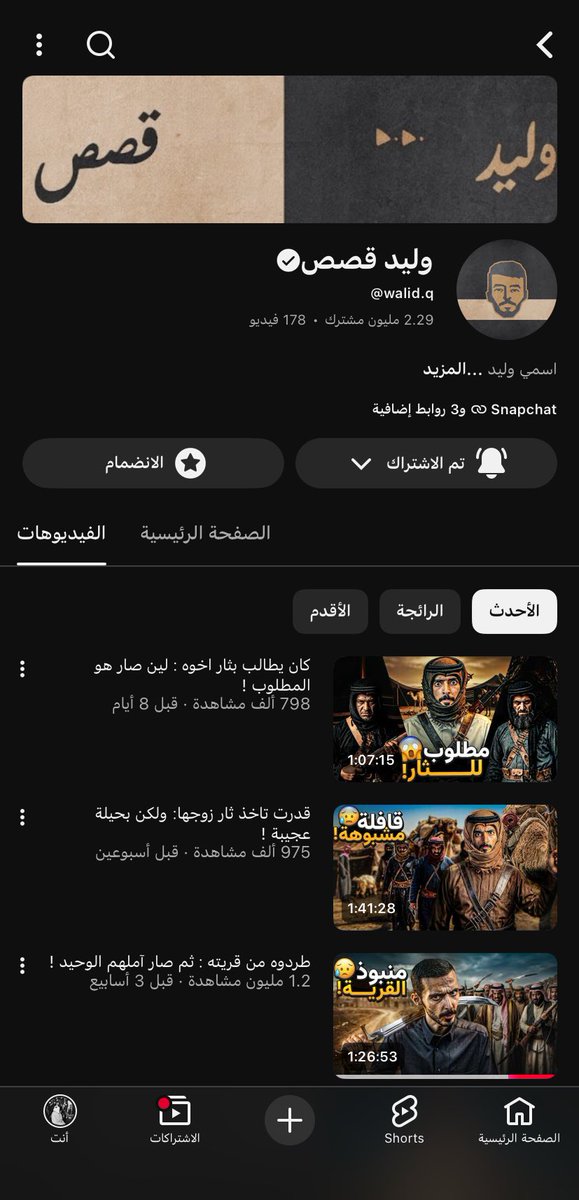Sort videos by الأقدم chip

pos(330,612)
